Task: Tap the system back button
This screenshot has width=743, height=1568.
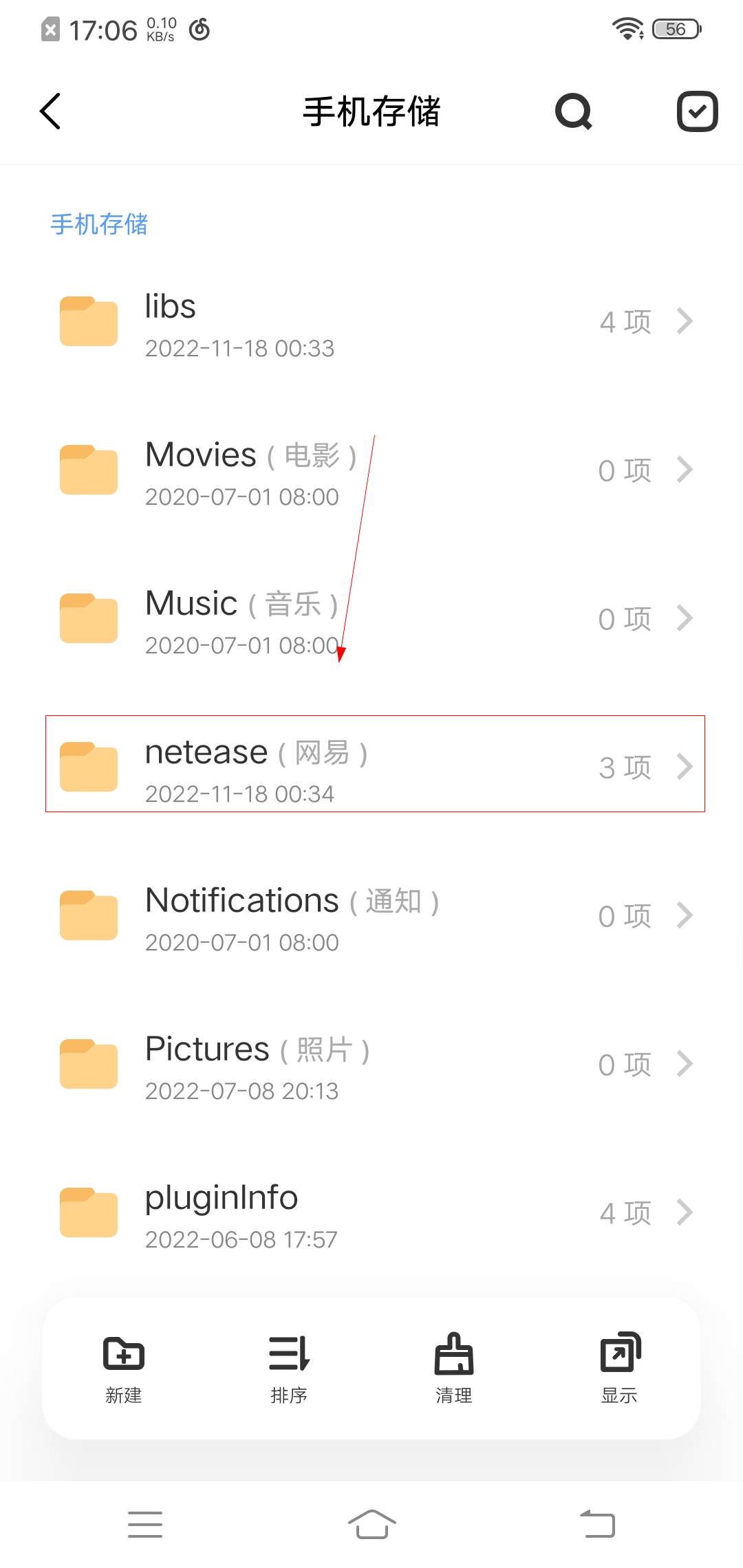Action: pyautogui.click(x=597, y=1524)
